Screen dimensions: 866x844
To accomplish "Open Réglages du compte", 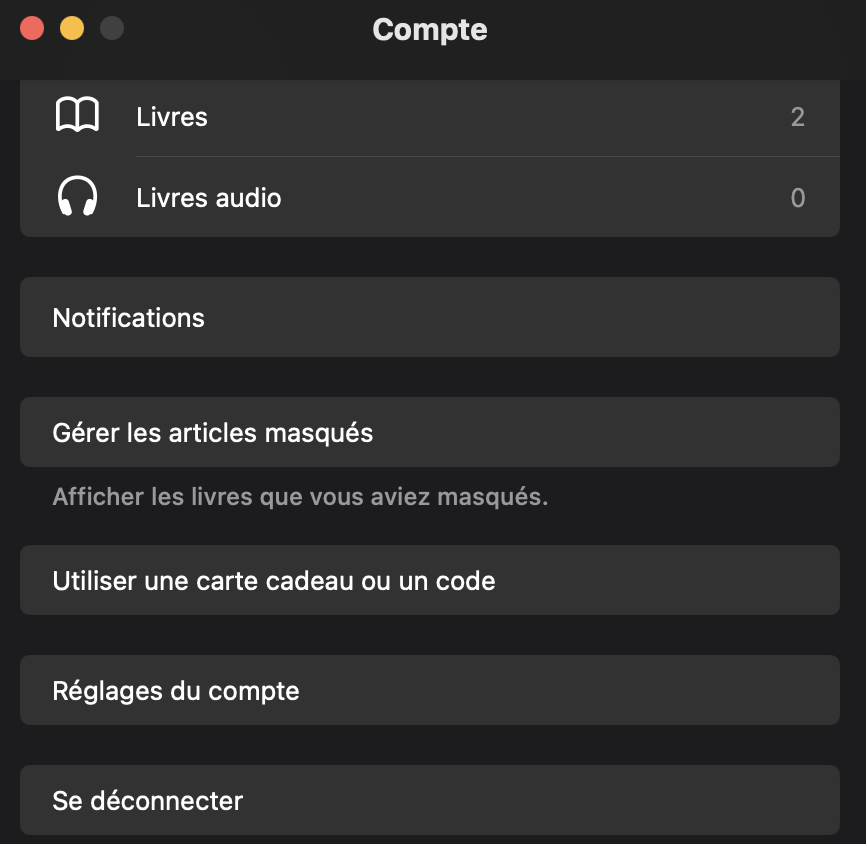I will [430, 691].
